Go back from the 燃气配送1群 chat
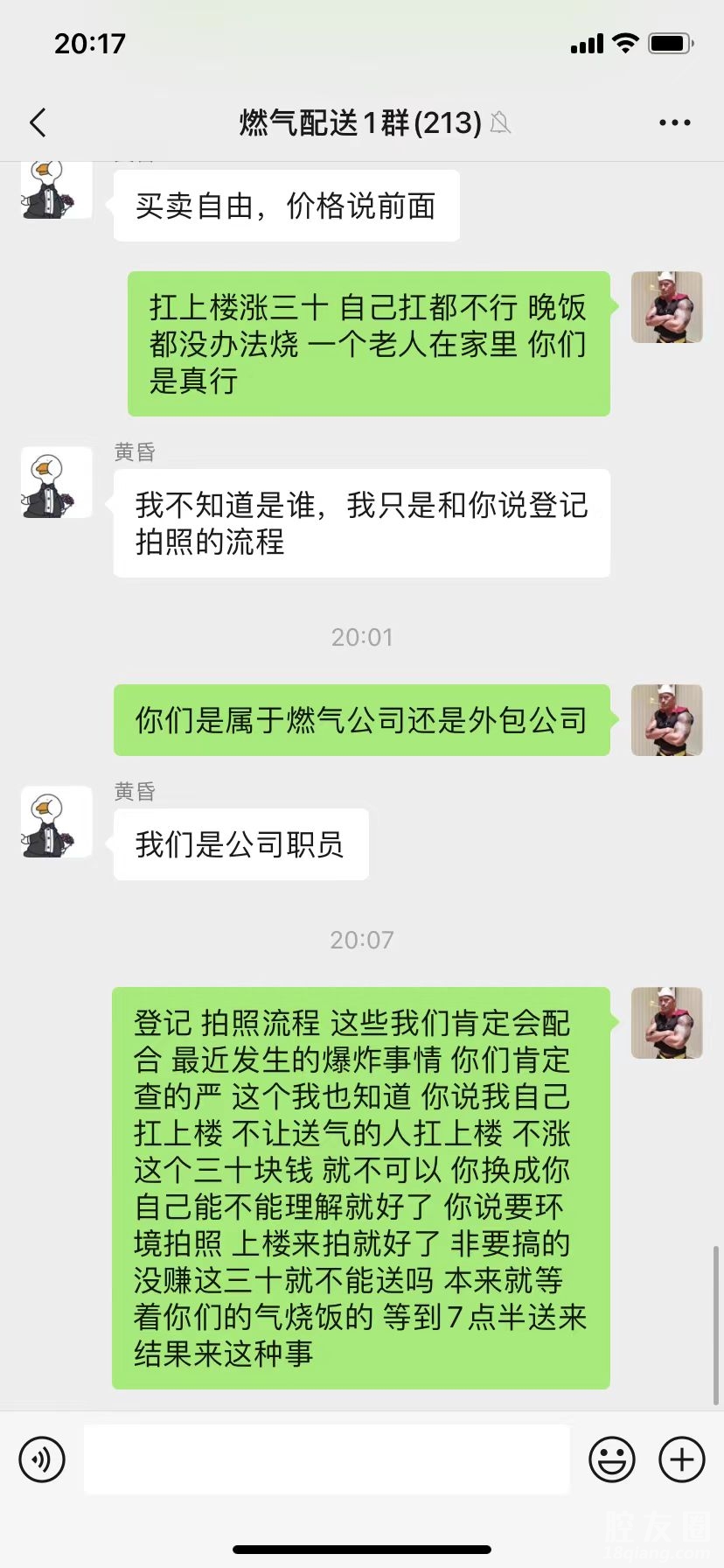The width and height of the screenshot is (724, 1568). (38, 122)
